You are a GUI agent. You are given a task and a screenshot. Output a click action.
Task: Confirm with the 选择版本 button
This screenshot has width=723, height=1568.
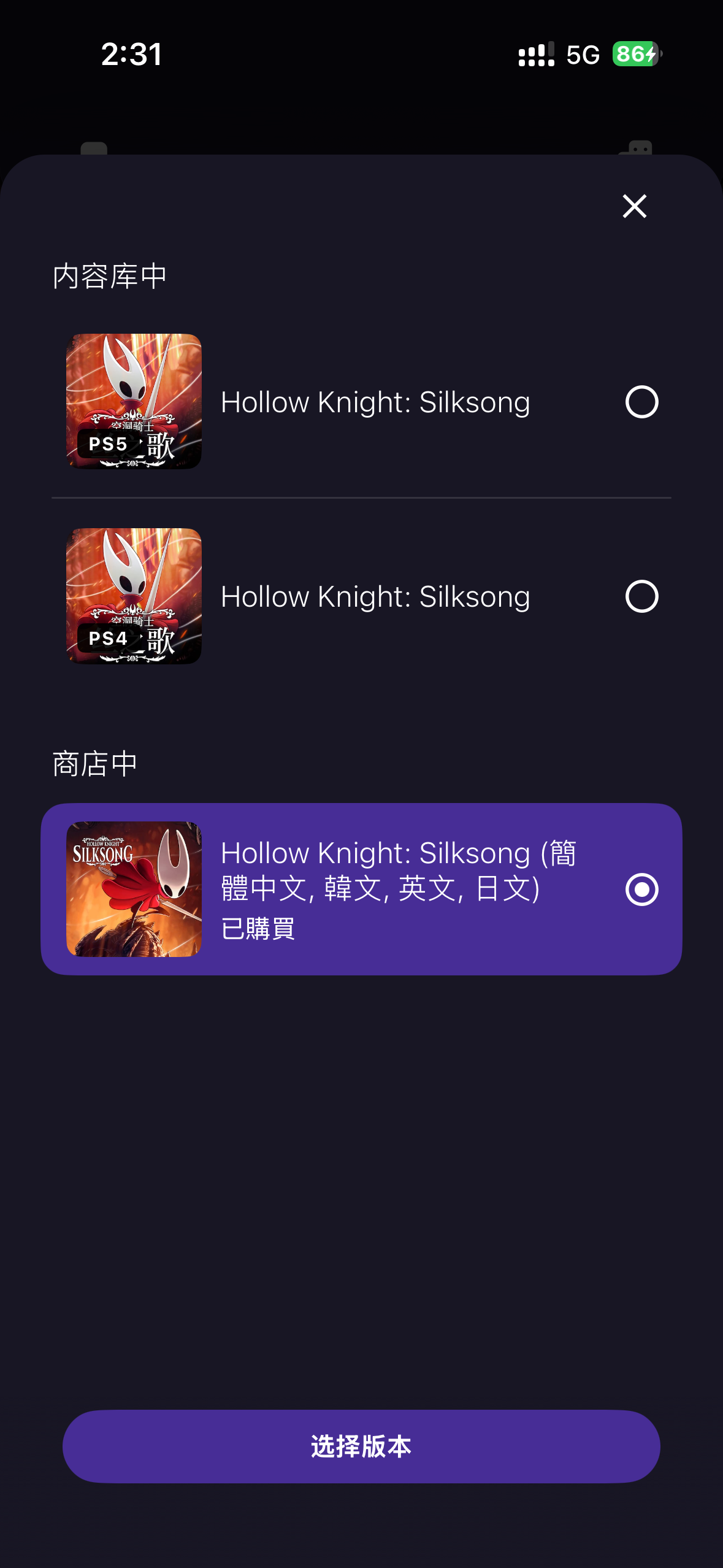(x=361, y=1446)
